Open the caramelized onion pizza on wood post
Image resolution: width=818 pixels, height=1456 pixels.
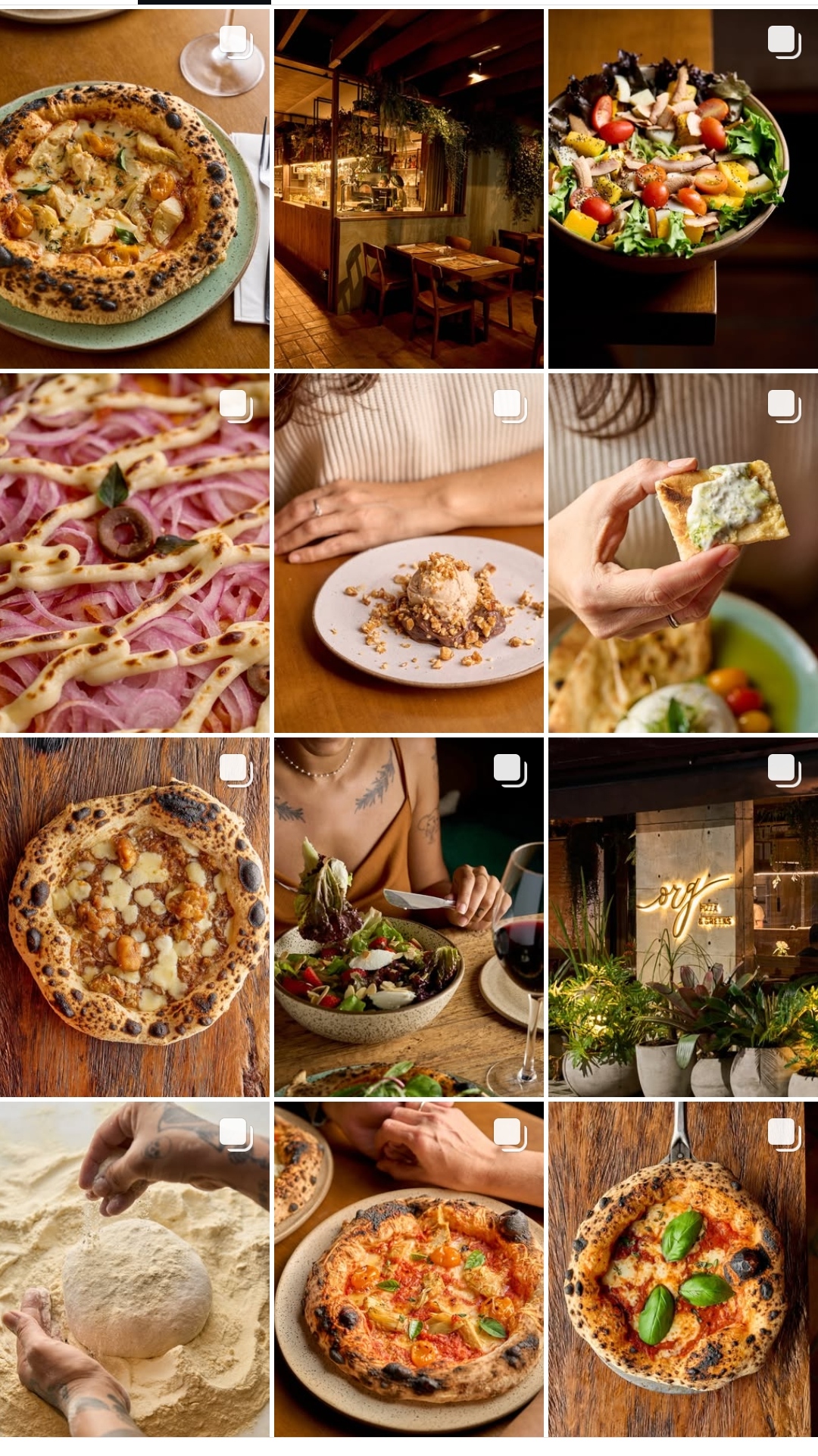point(134,917)
